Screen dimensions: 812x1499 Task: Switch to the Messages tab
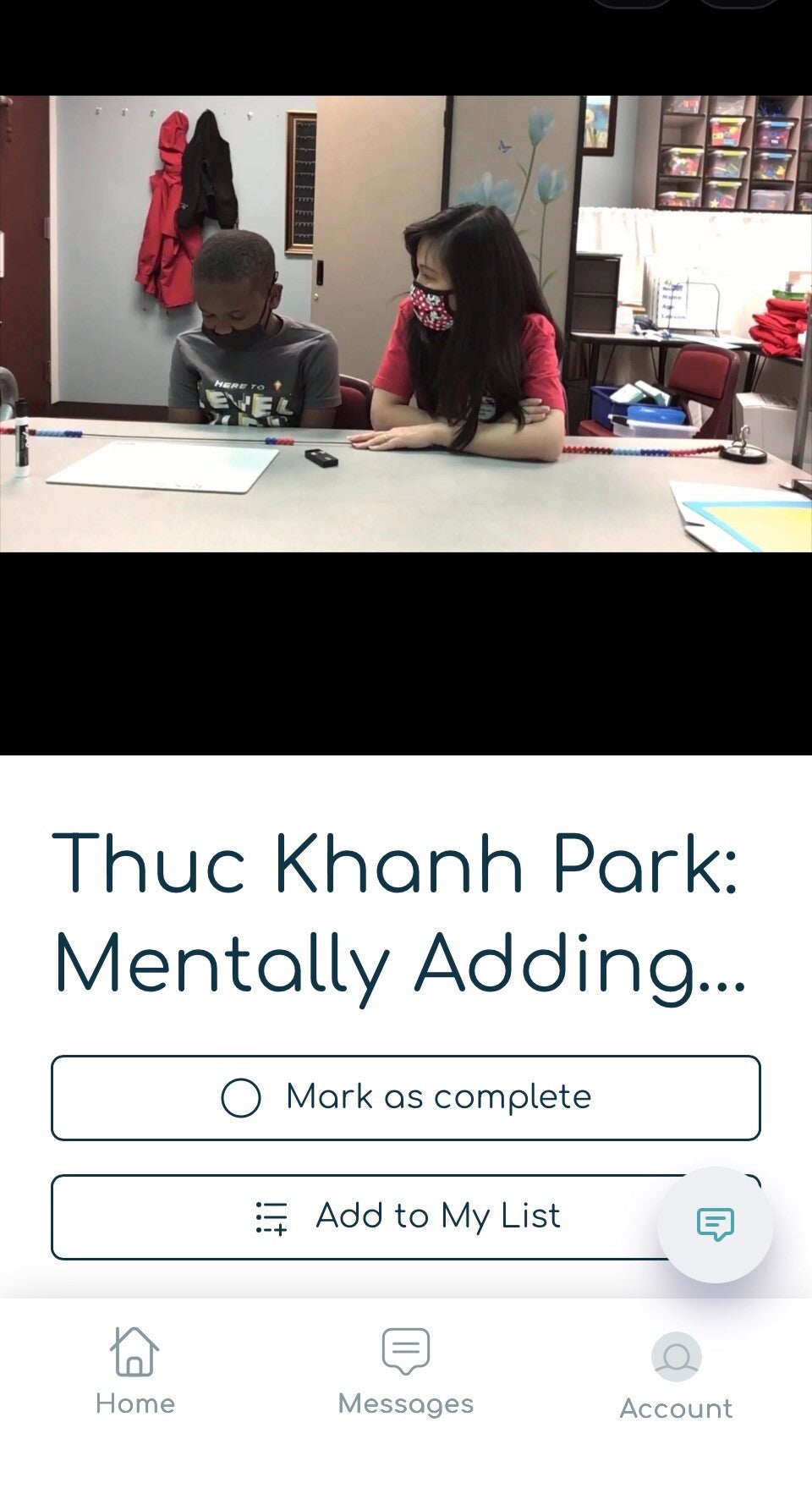pyautogui.click(x=406, y=1370)
